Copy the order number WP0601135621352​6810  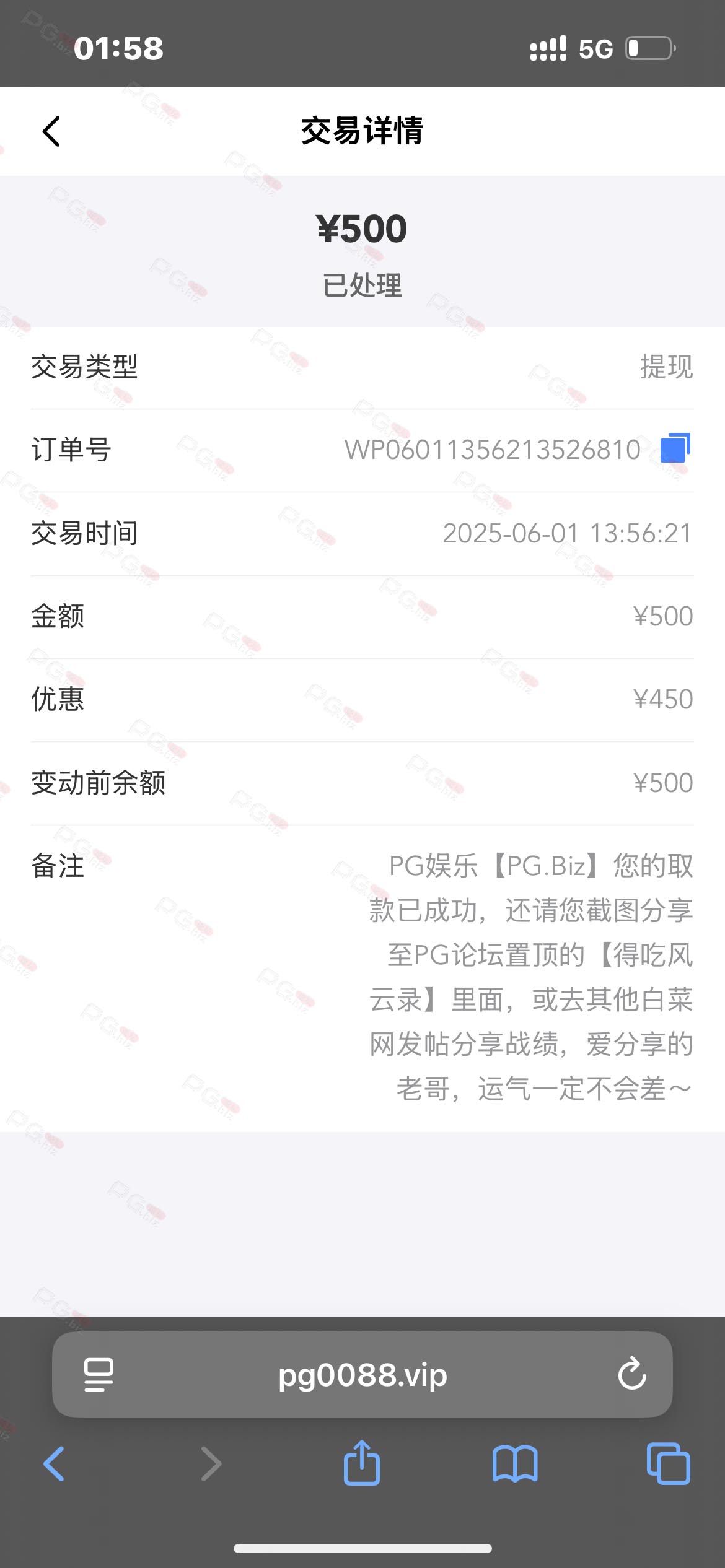675,448
